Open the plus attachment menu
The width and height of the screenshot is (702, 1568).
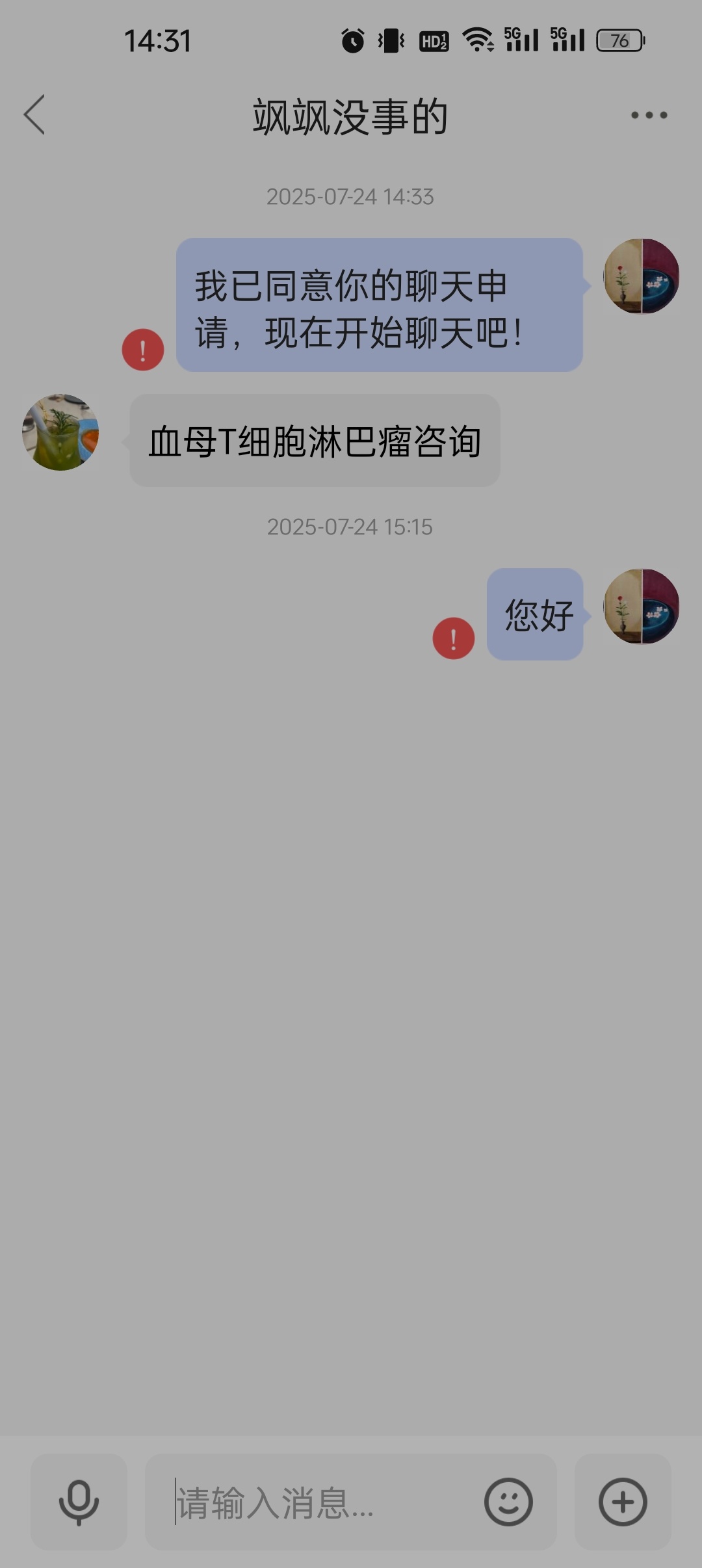tap(622, 1502)
